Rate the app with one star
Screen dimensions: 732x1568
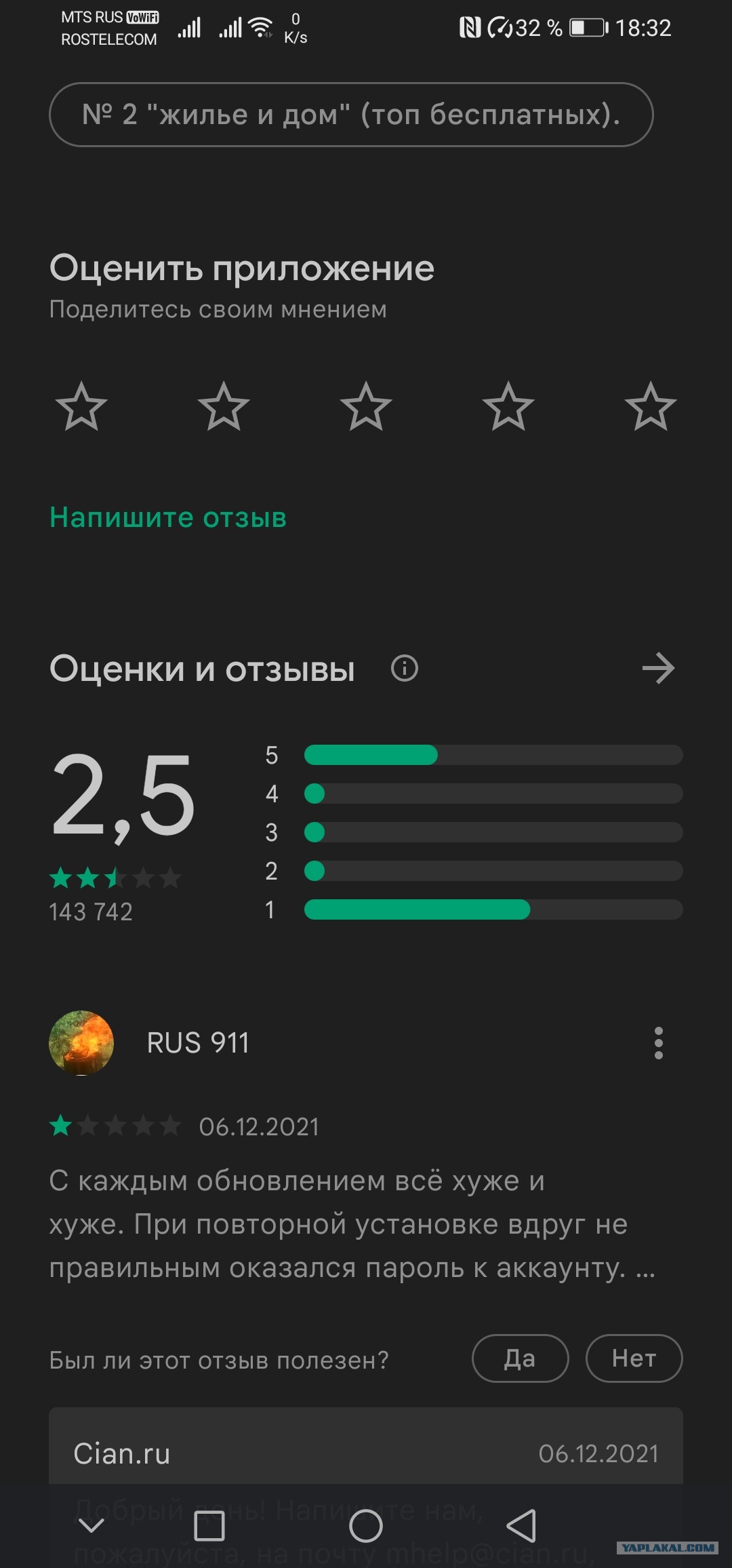81,407
